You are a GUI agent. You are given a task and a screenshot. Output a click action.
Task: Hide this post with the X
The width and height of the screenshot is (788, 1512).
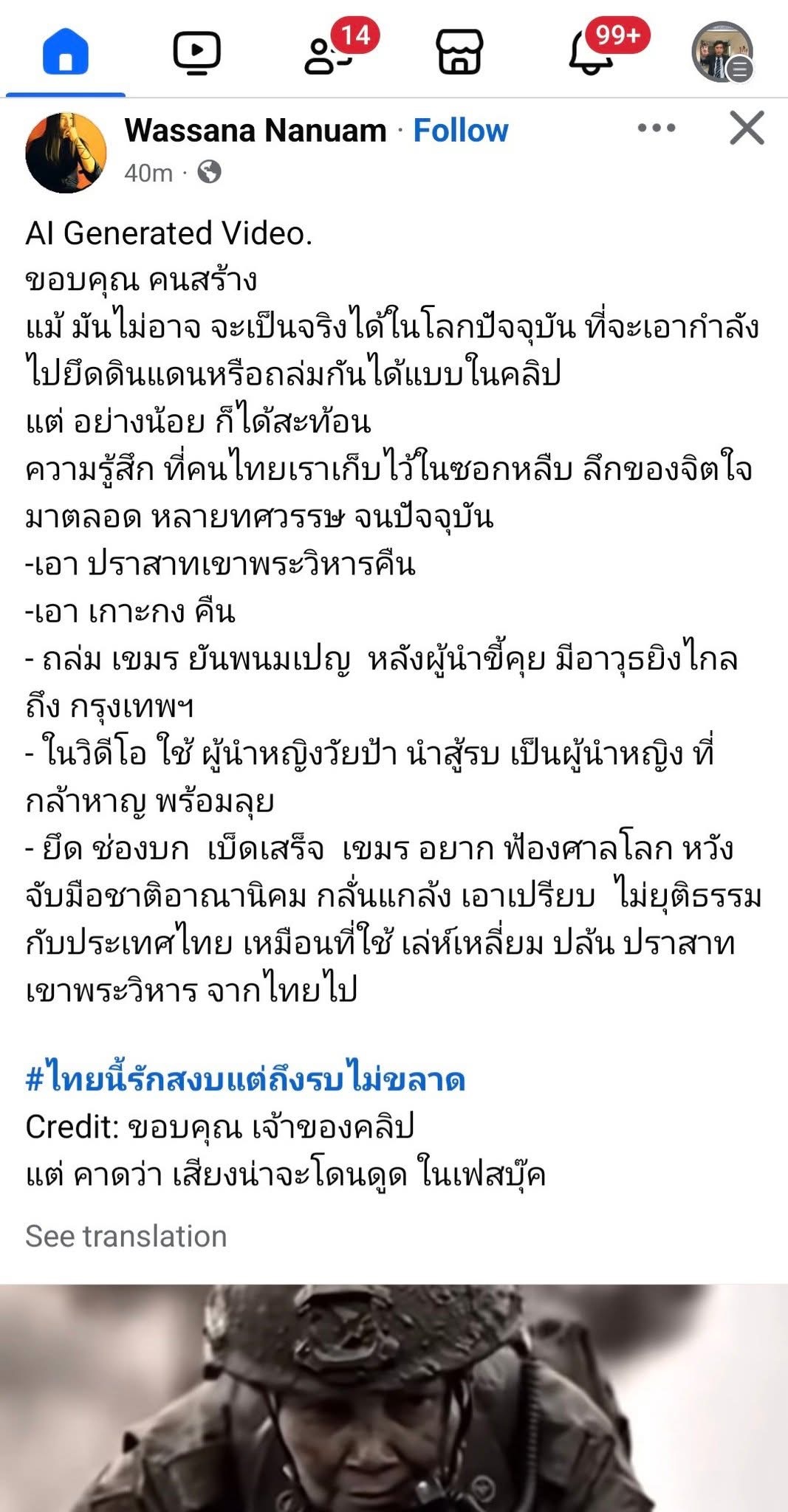[747, 128]
